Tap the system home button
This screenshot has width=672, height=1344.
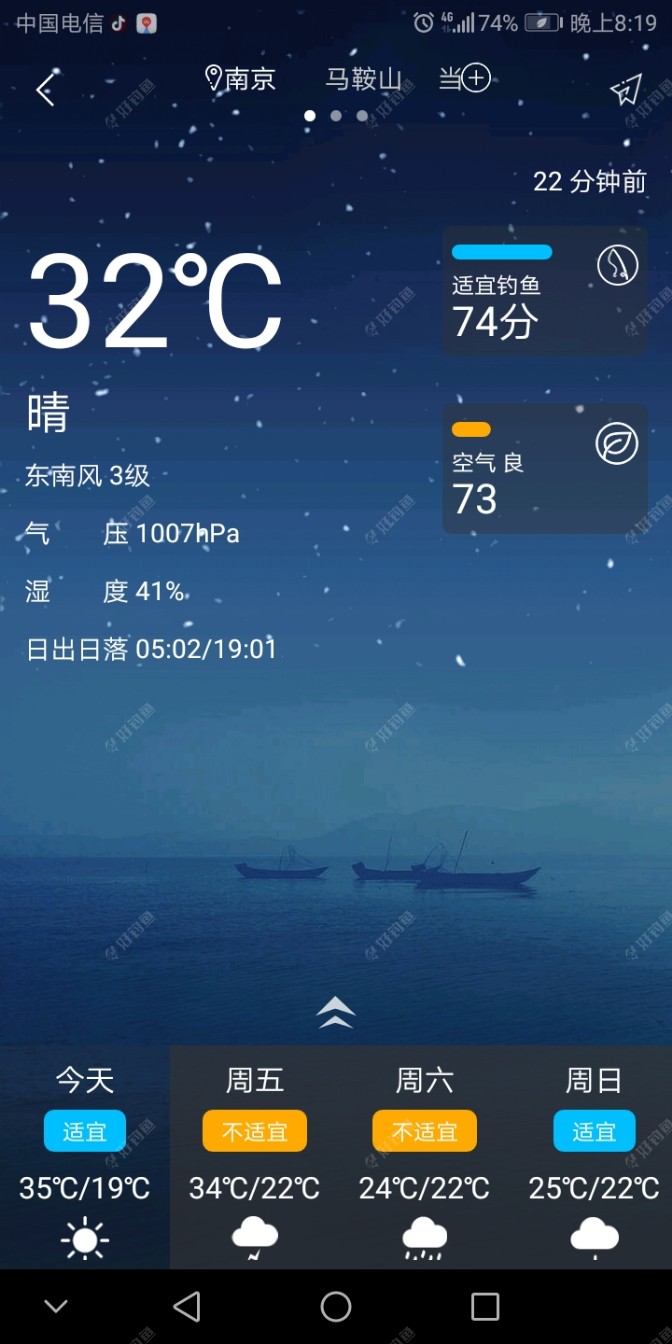(x=336, y=1306)
